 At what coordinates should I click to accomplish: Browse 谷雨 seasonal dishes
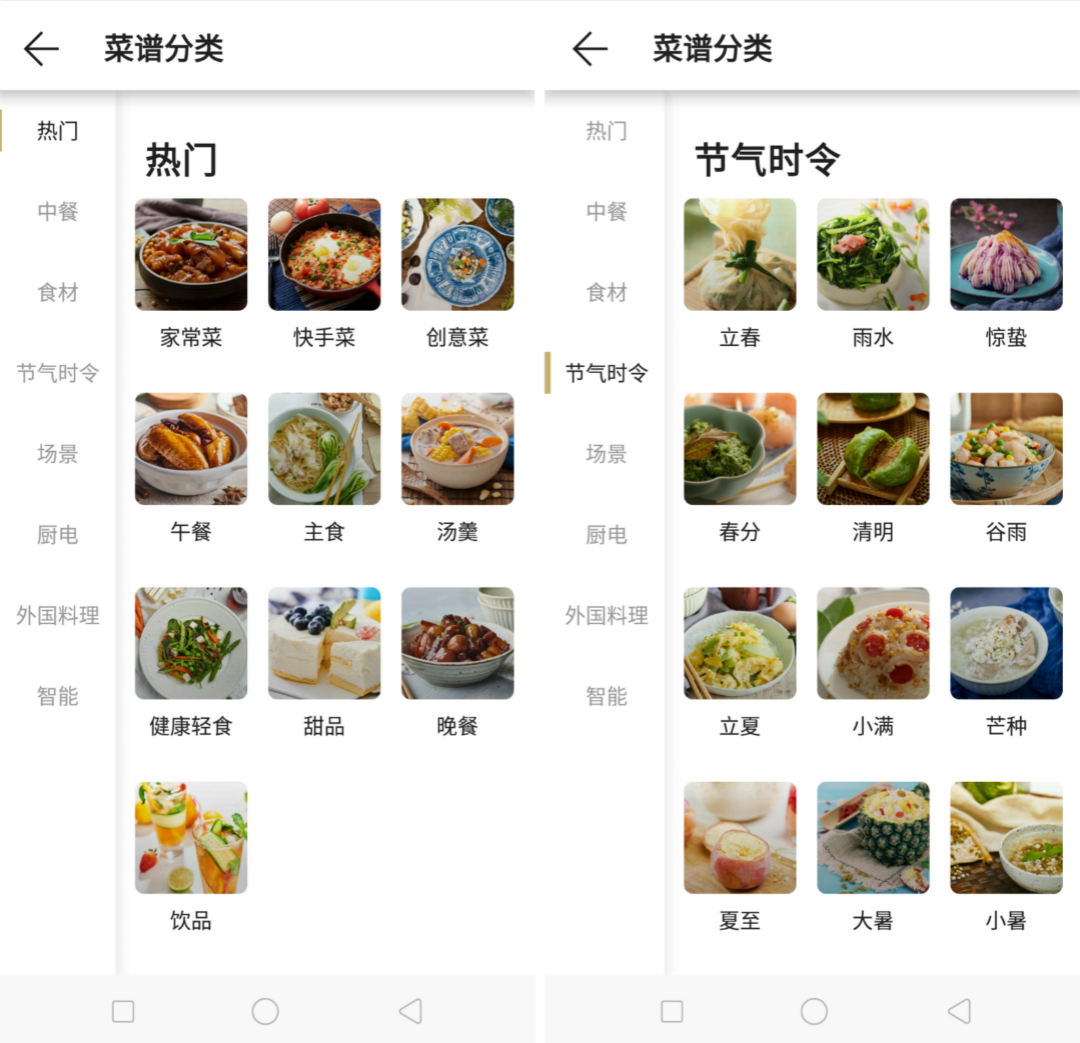[1006, 449]
